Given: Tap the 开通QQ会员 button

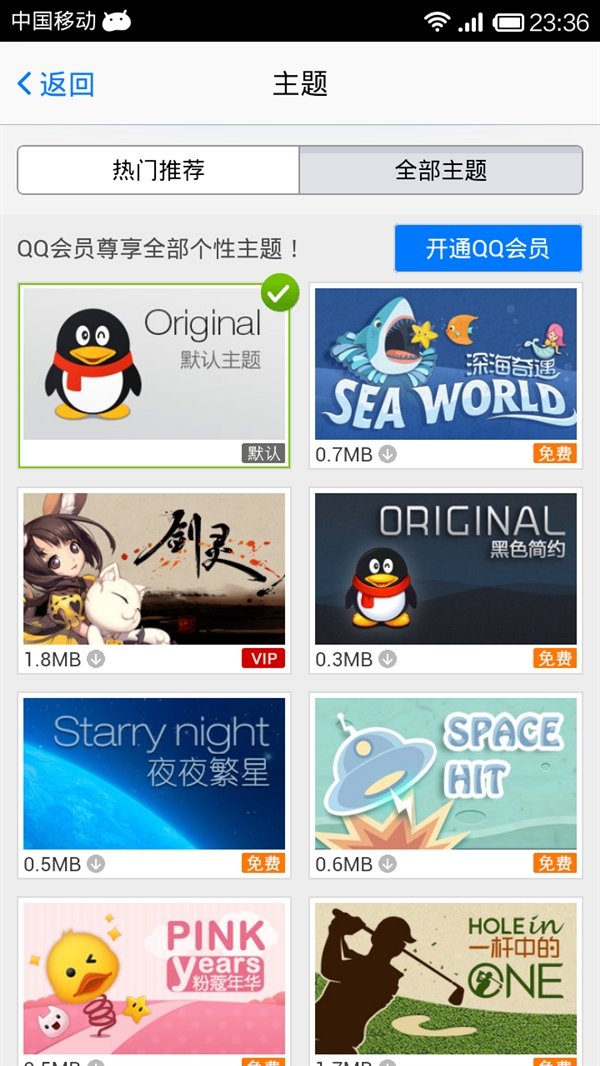Looking at the screenshot, I should pos(488,248).
